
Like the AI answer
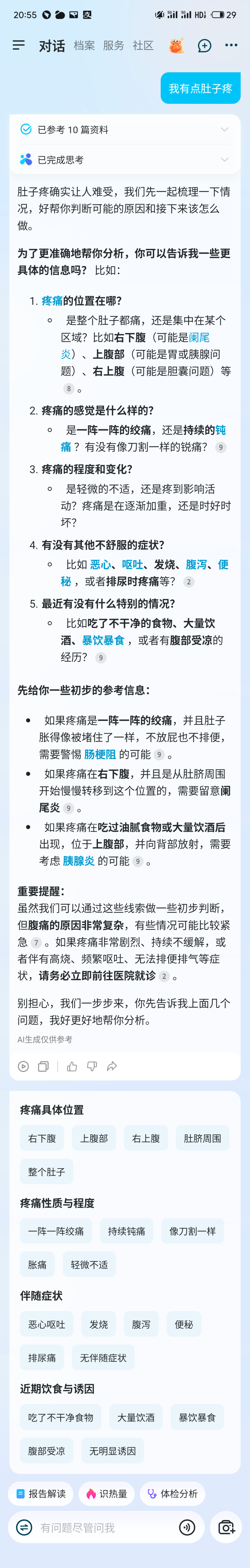[x=72, y=1066]
